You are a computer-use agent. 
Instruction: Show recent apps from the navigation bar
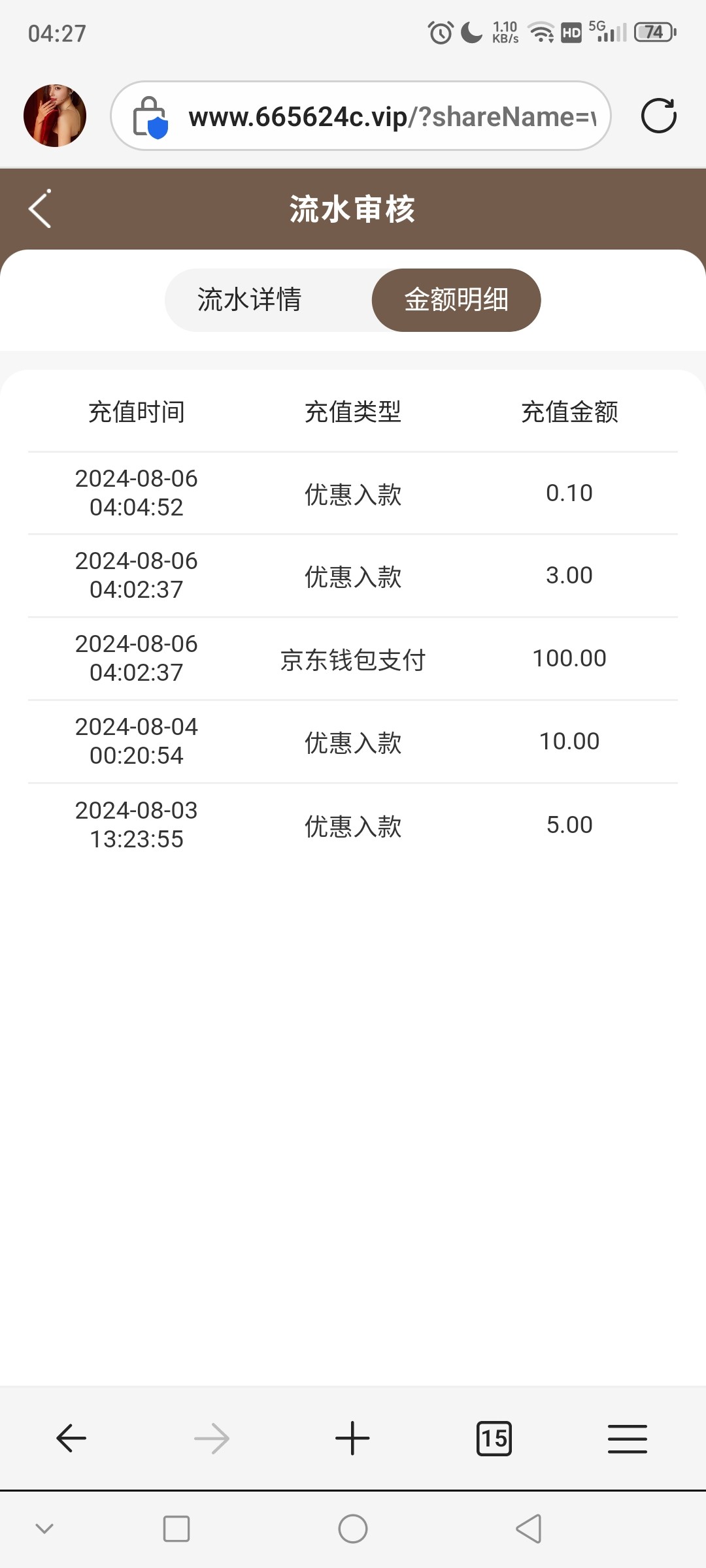pos(176,1529)
